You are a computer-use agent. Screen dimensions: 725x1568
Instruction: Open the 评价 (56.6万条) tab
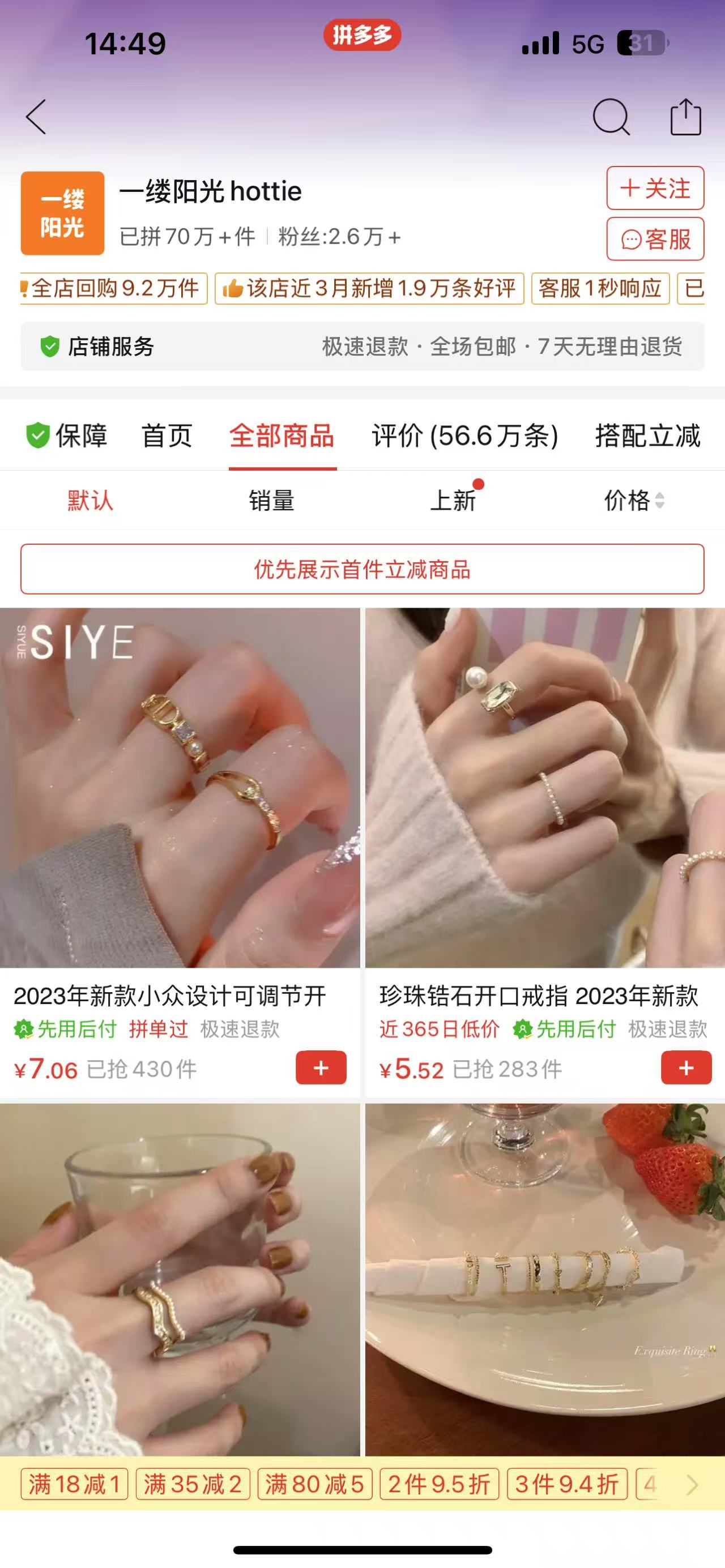coord(465,436)
